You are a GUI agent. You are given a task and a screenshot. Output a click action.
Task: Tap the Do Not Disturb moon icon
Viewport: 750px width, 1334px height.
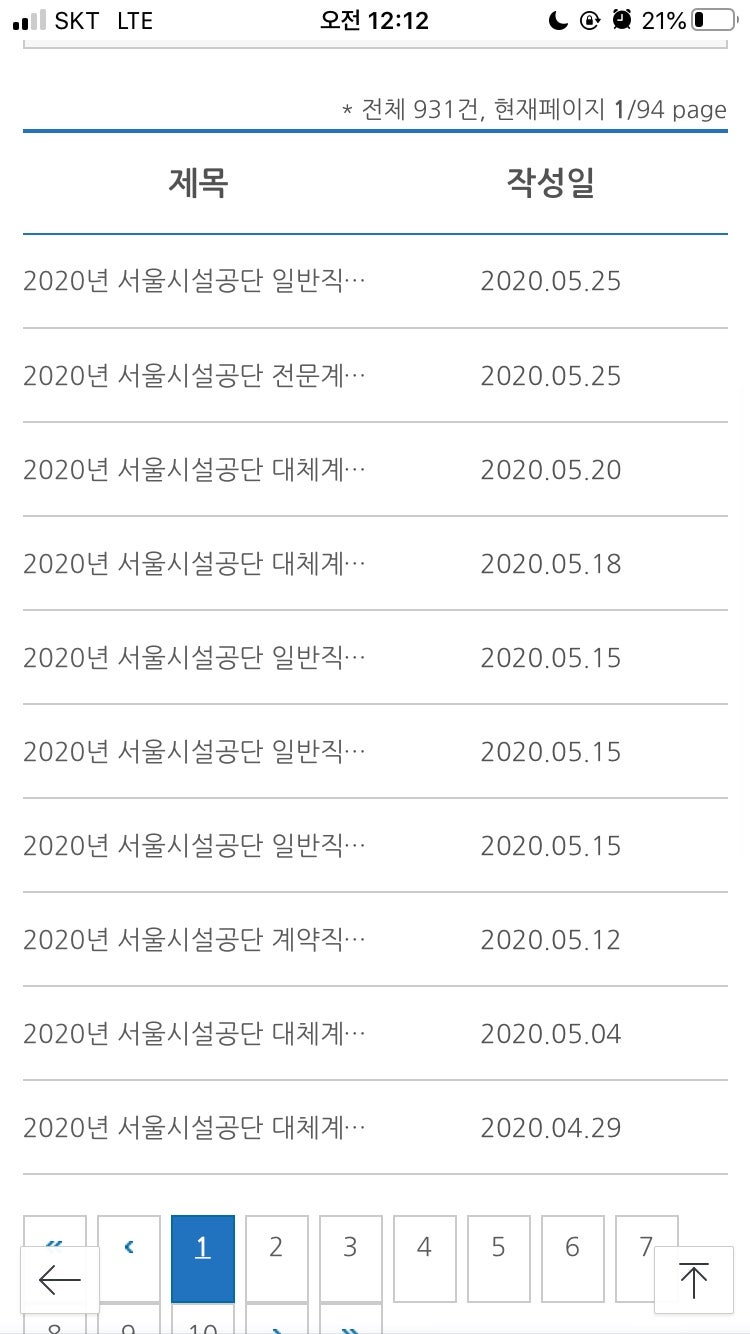point(564,17)
